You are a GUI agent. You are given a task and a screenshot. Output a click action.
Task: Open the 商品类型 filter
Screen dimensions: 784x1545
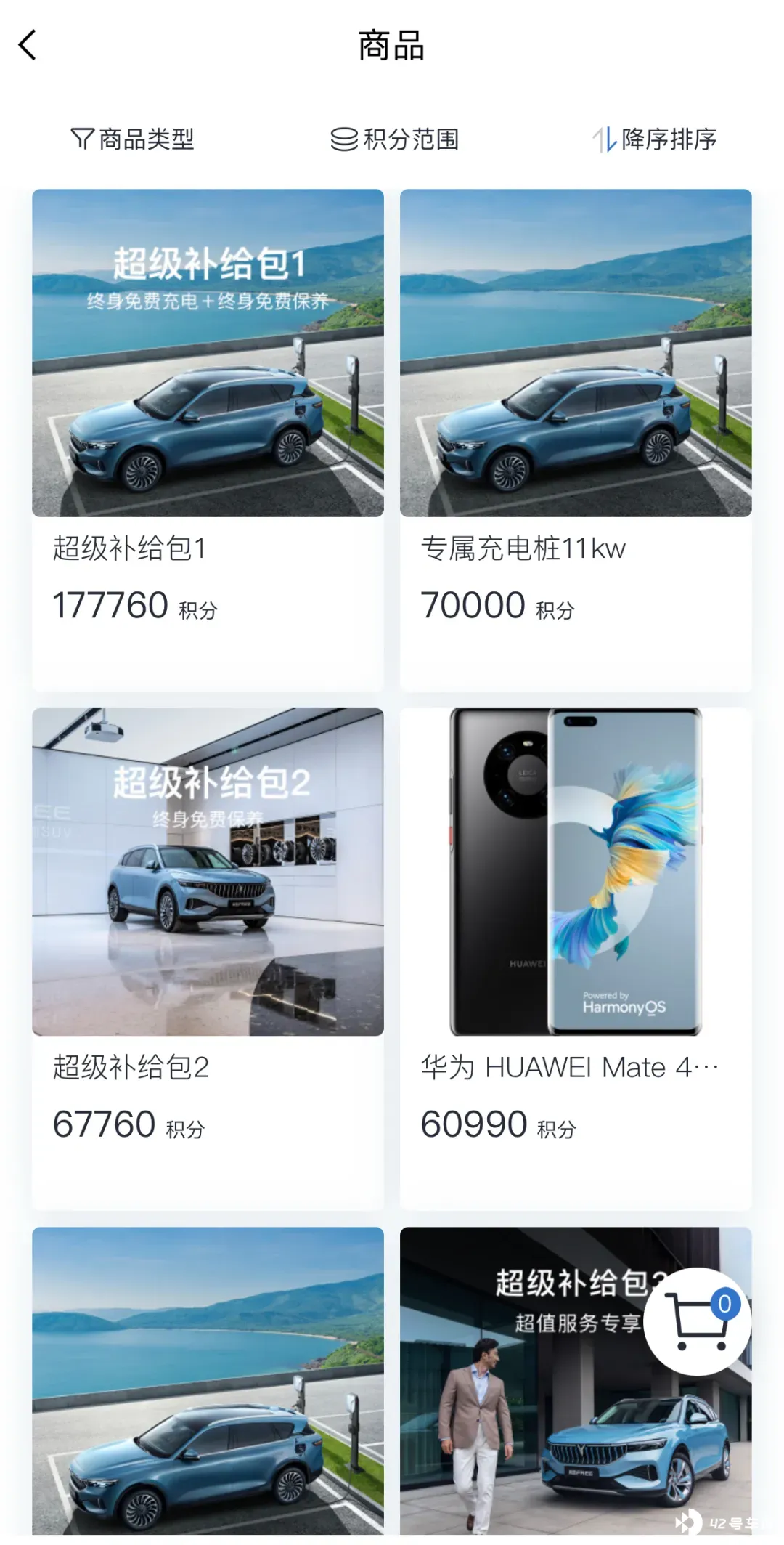pos(133,139)
